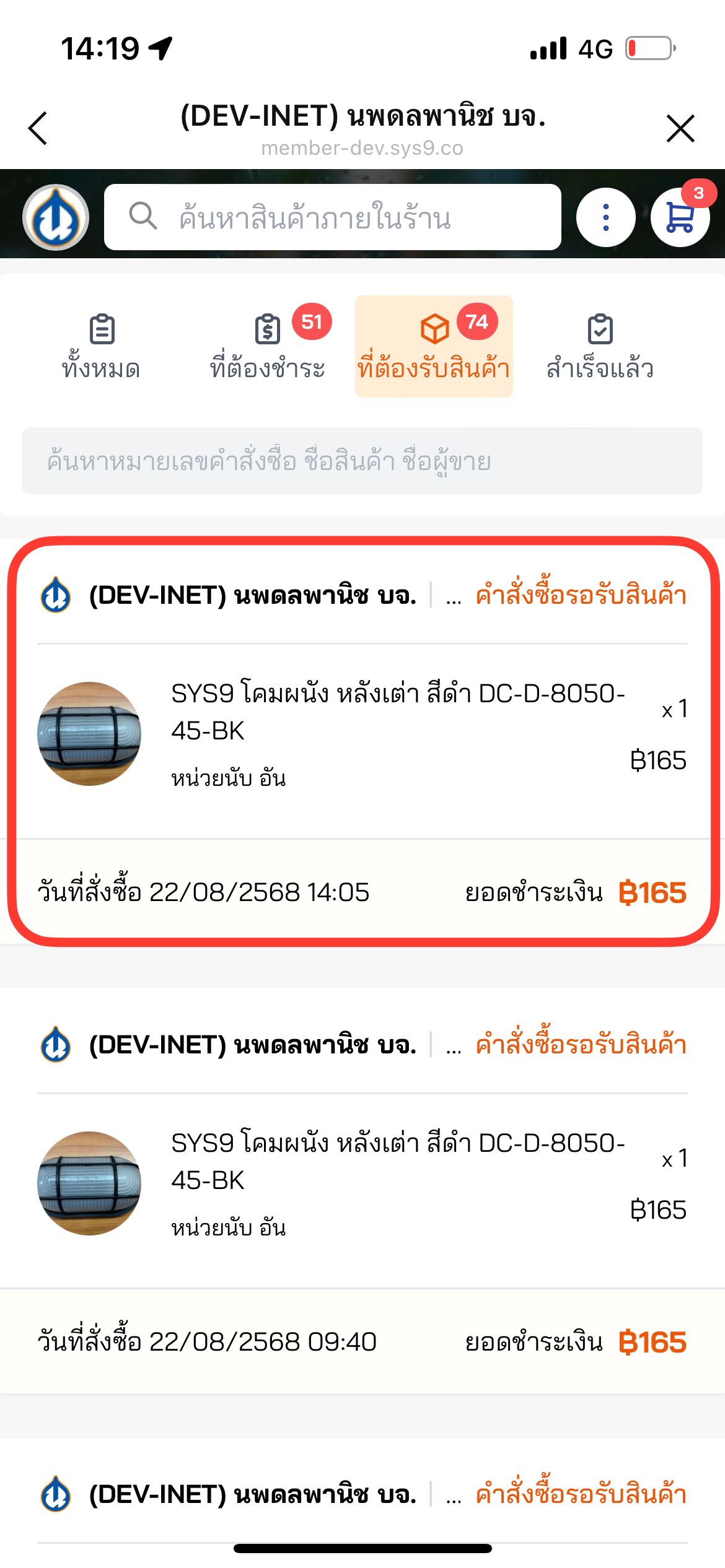This screenshot has width=725, height=1568.
Task: Go back using the header arrow
Action: pyautogui.click(x=38, y=128)
